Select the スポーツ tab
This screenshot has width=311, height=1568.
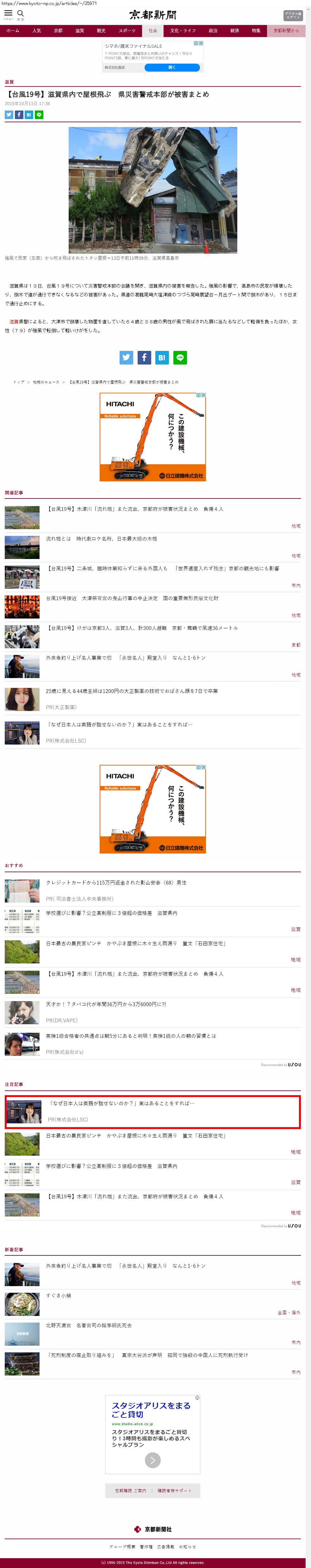pos(127,30)
